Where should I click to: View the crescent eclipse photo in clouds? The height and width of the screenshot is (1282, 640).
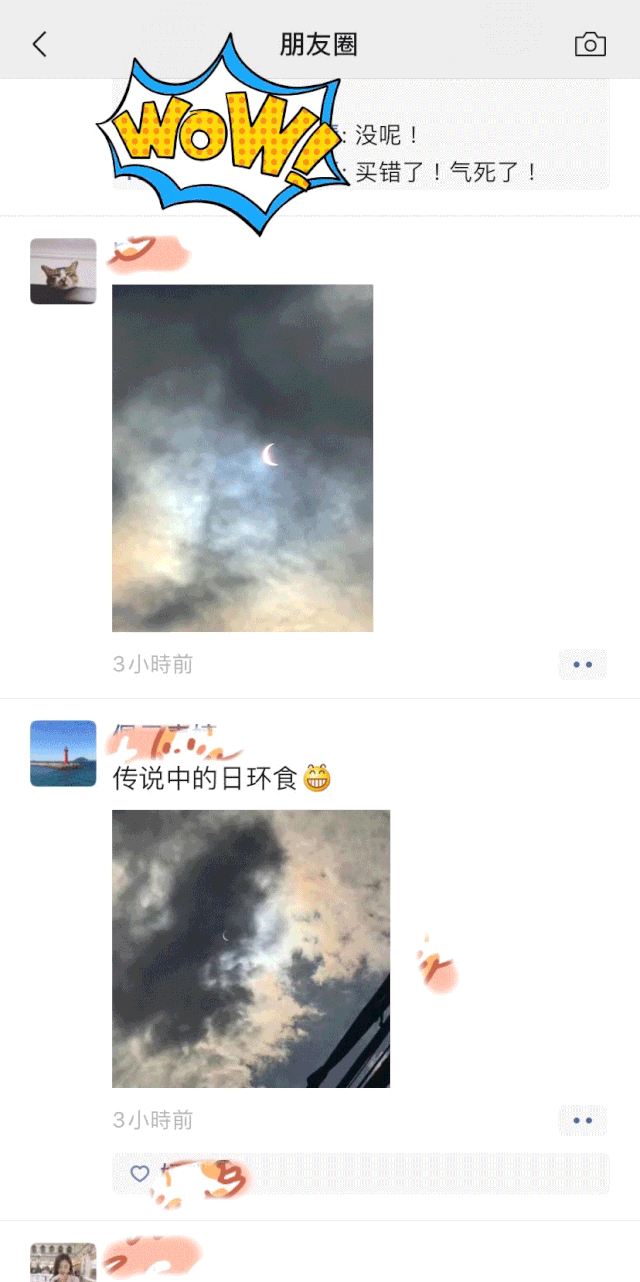point(242,458)
